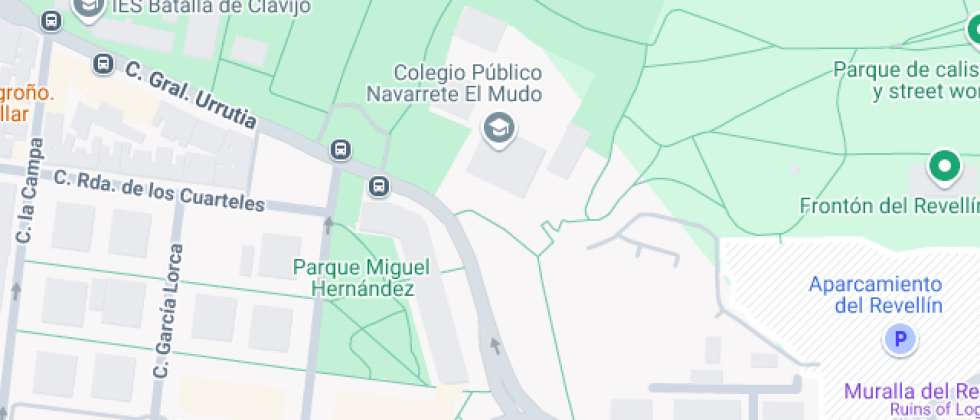The height and width of the screenshot is (420, 980).
Task: Tap the Aparcamiento del Revellín parking icon
Action: point(900,340)
